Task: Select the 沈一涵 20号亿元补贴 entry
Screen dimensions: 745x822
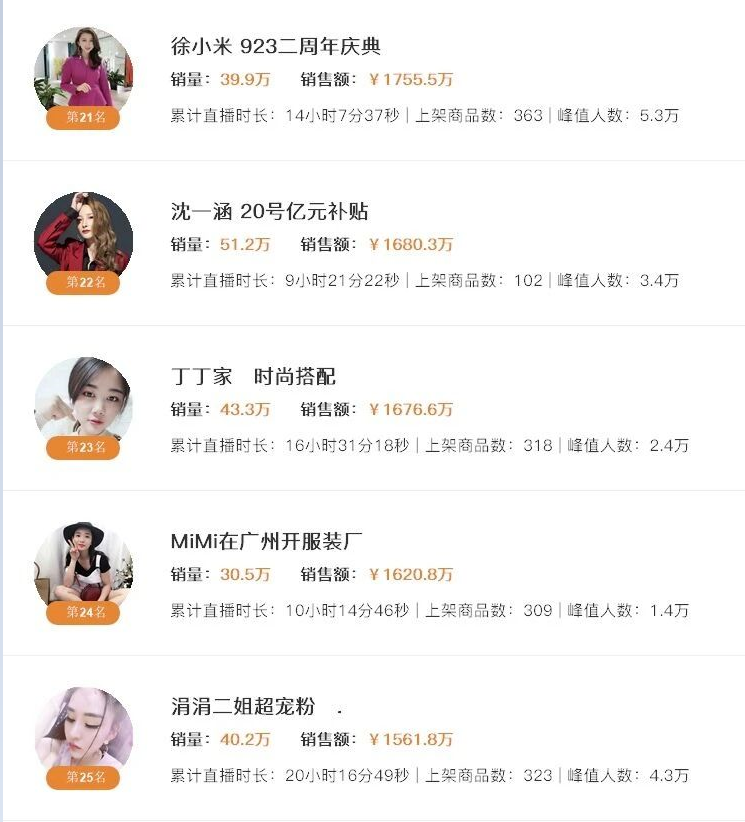Action: 270,212
